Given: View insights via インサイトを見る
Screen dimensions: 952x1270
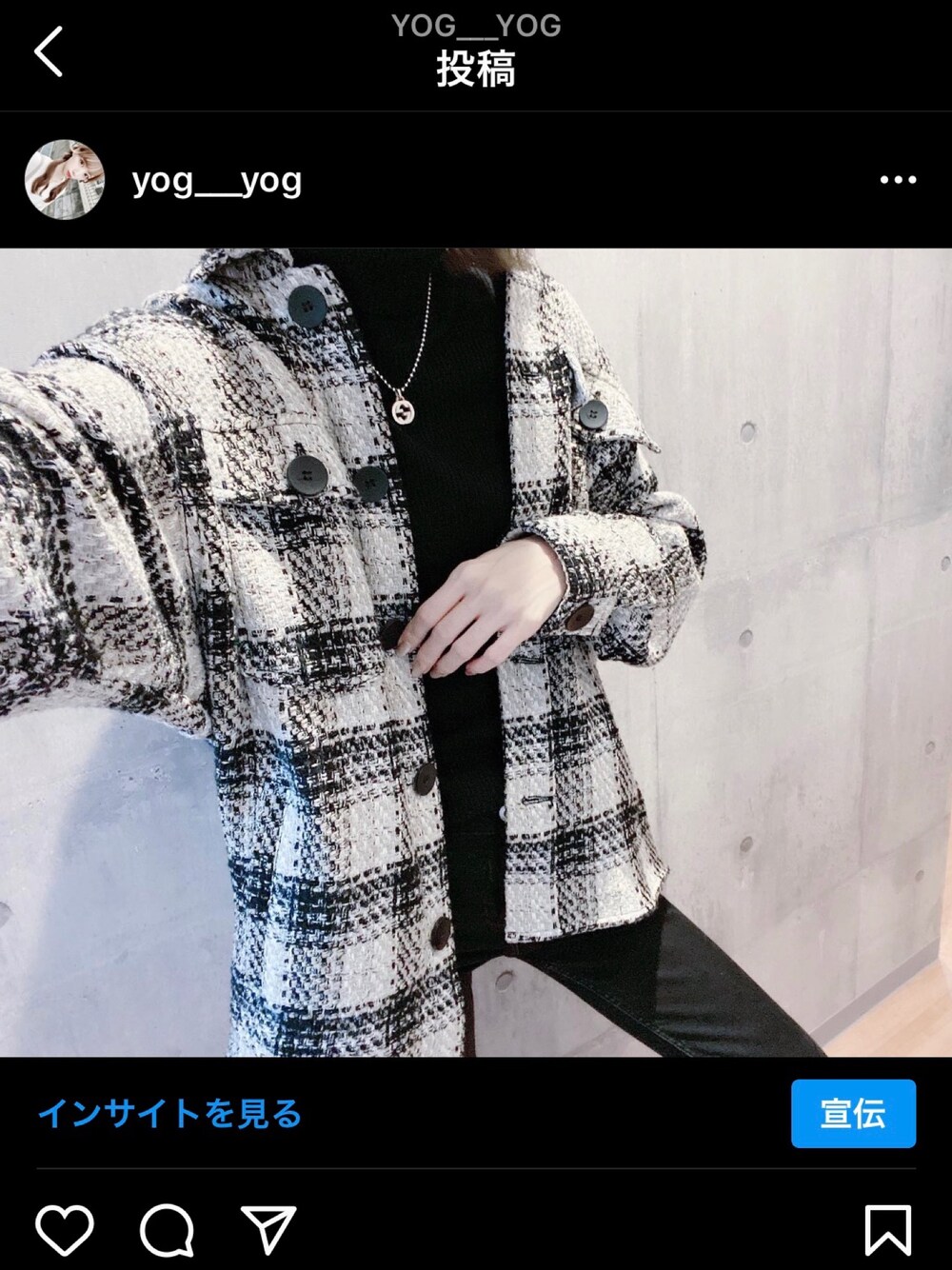Looking at the screenshot, I should 169,1113.
